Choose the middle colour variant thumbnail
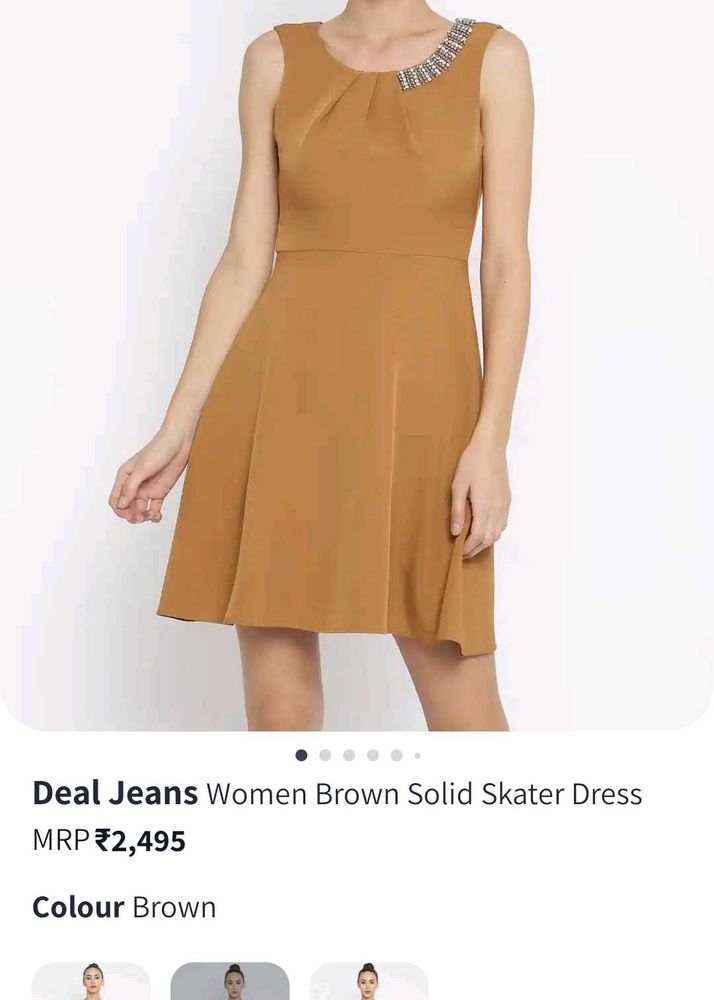Viewport: 714px width, 1000px height. click(230, 982)
